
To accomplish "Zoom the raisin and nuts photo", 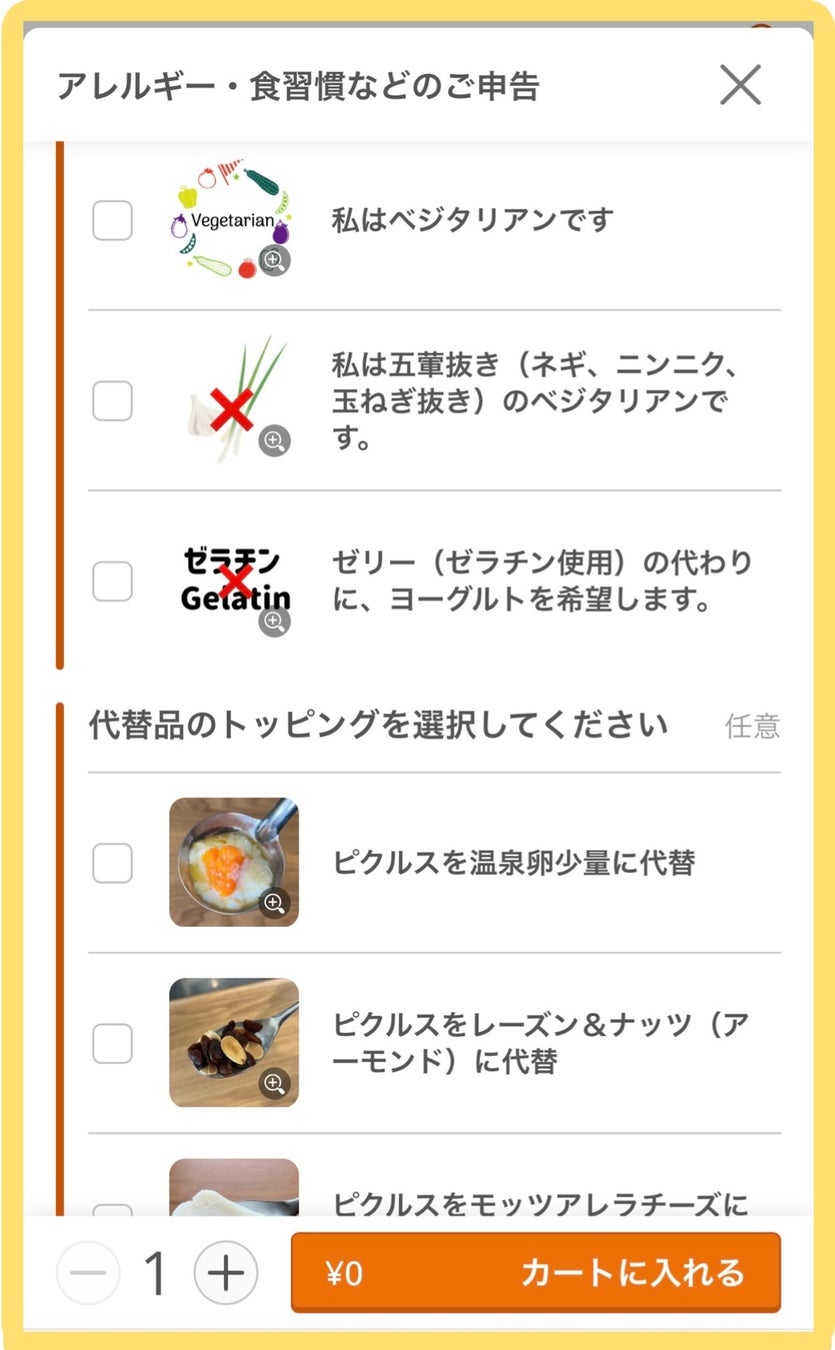I will pyautogui.click(x=275, y=1083).
